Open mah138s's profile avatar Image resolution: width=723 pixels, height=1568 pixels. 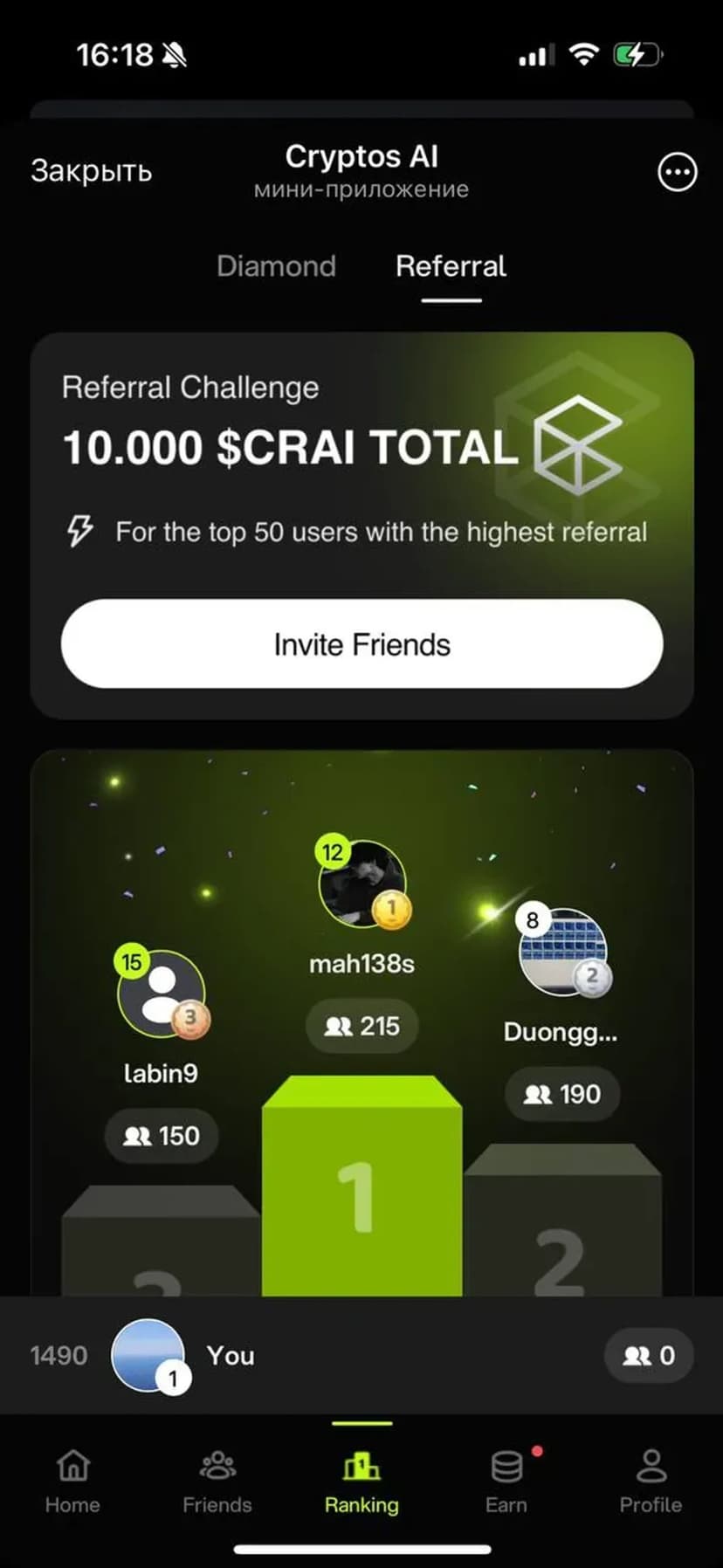pos(361,883)
